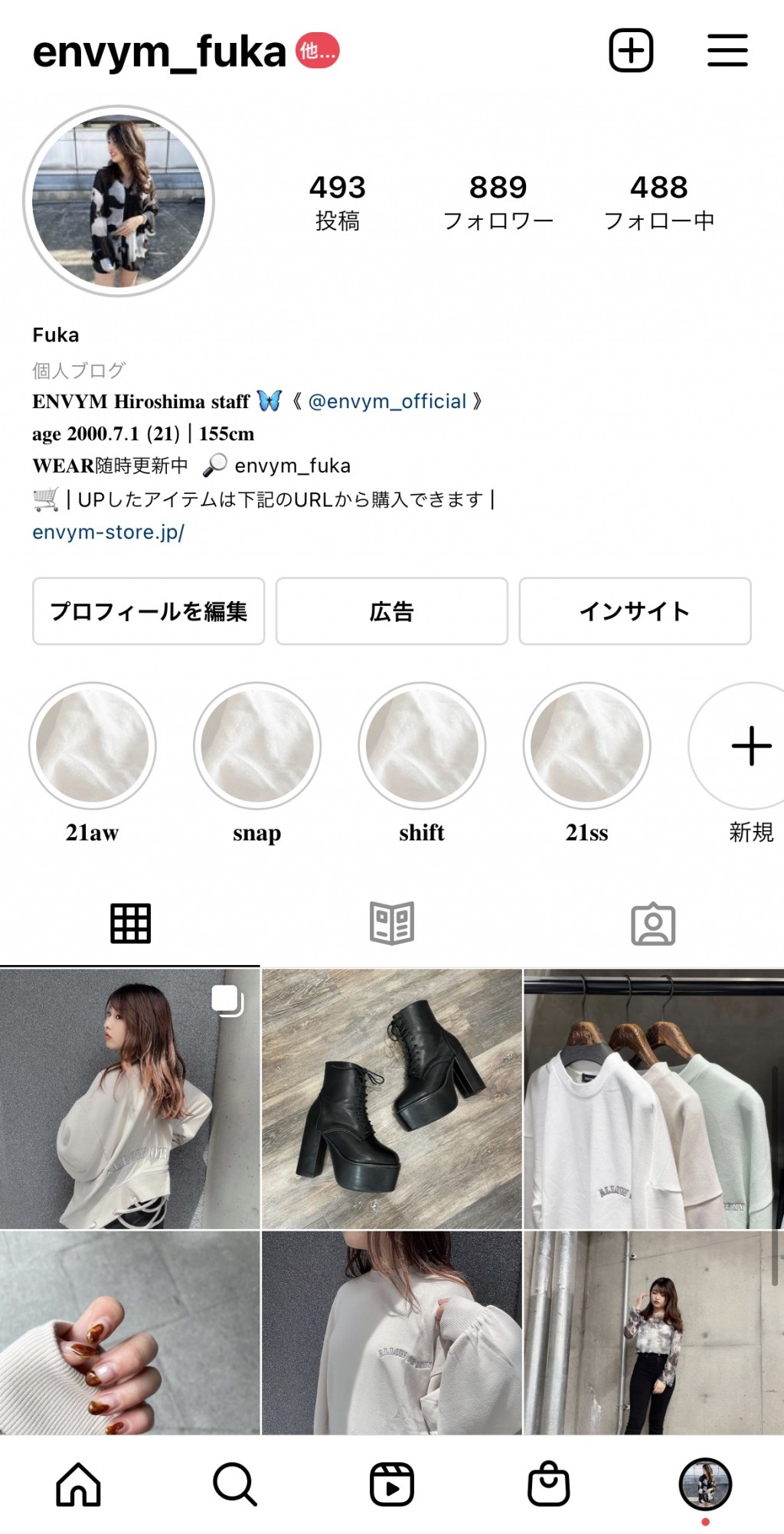Open the black platform boots post
The width and height of the screenshot is (784, 1534).
tap(392, 1099)
